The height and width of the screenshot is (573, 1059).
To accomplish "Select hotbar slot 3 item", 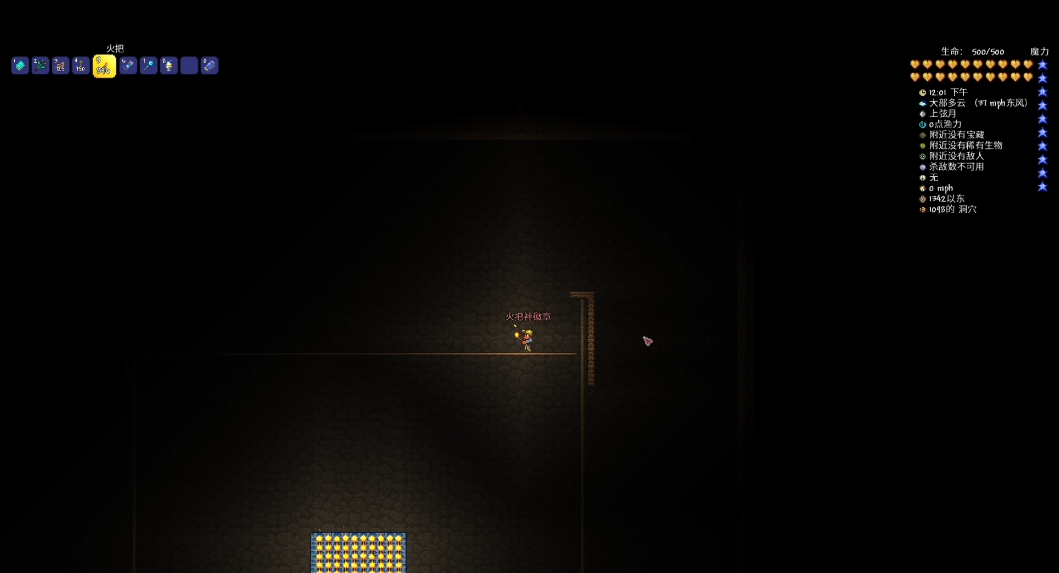I will coord(61,66).
